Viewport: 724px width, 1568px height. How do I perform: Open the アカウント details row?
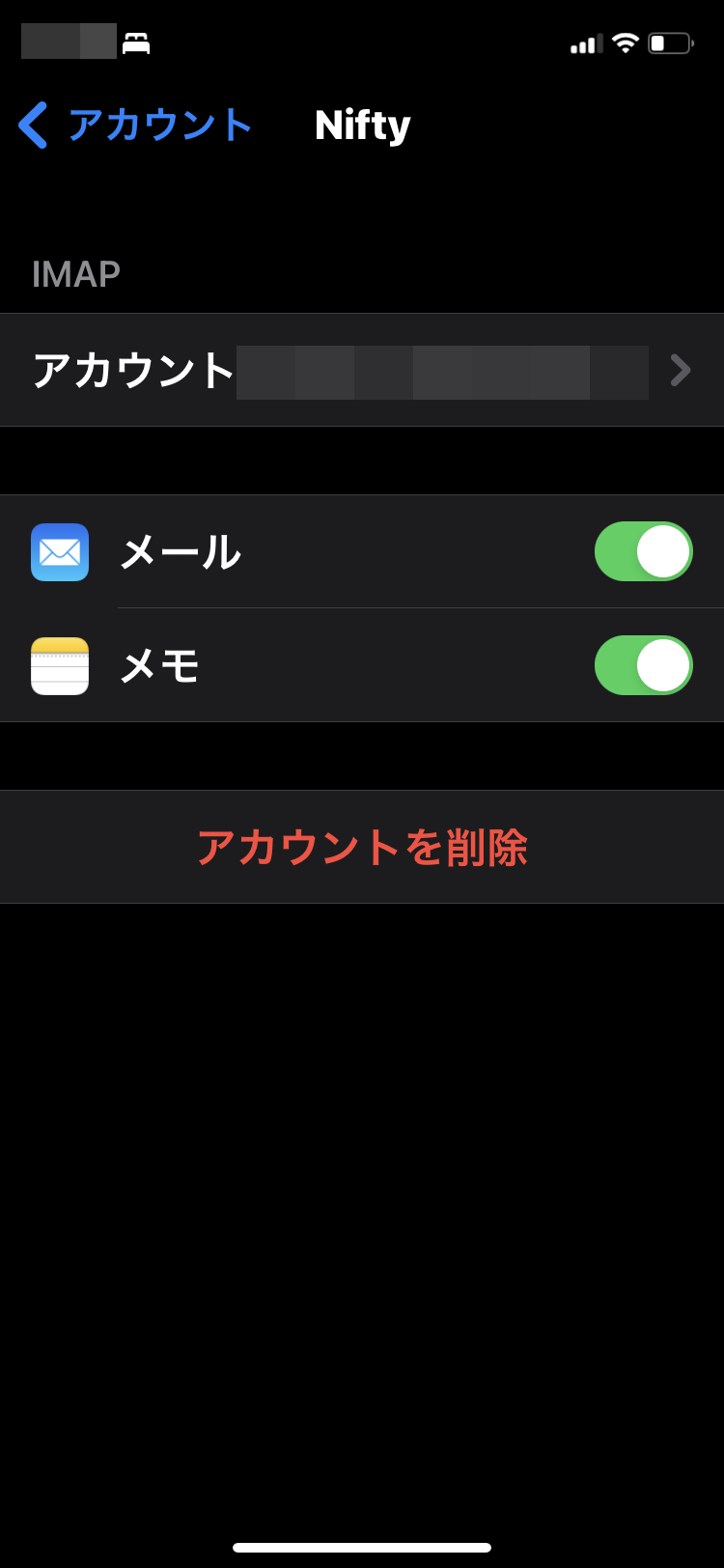(x=362, y=370)
